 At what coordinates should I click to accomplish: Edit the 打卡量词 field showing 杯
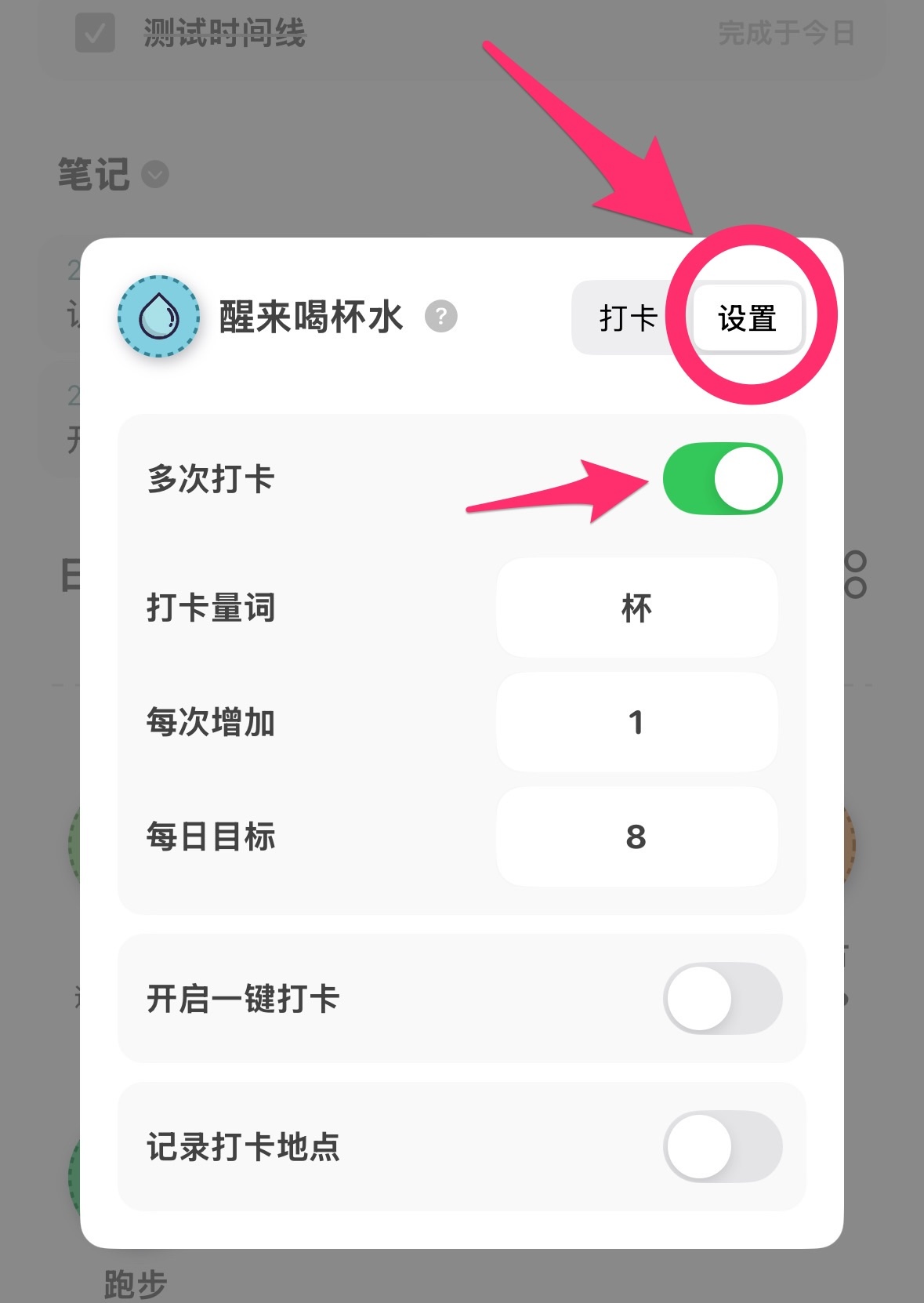coord(636,608)
